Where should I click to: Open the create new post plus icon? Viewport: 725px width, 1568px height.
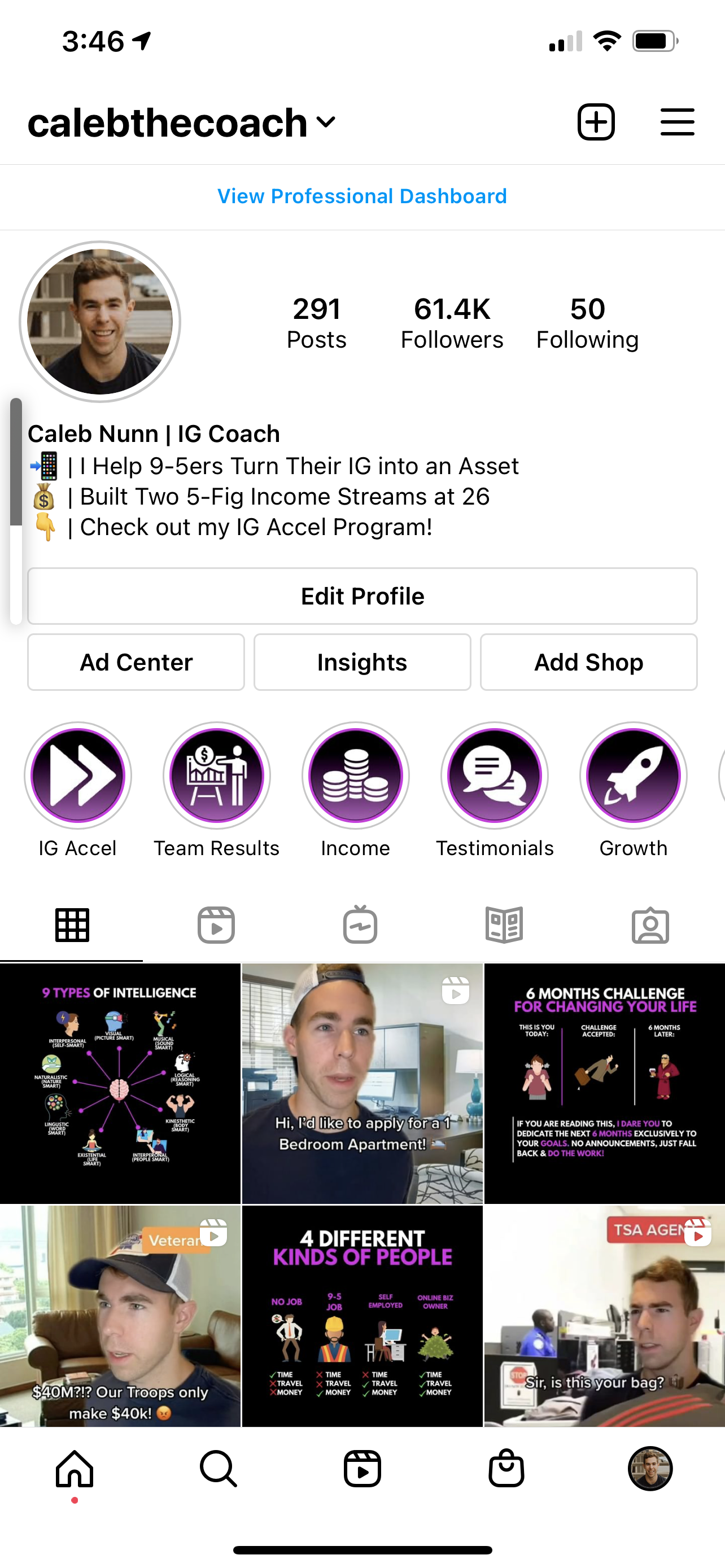tap(595, 122)
